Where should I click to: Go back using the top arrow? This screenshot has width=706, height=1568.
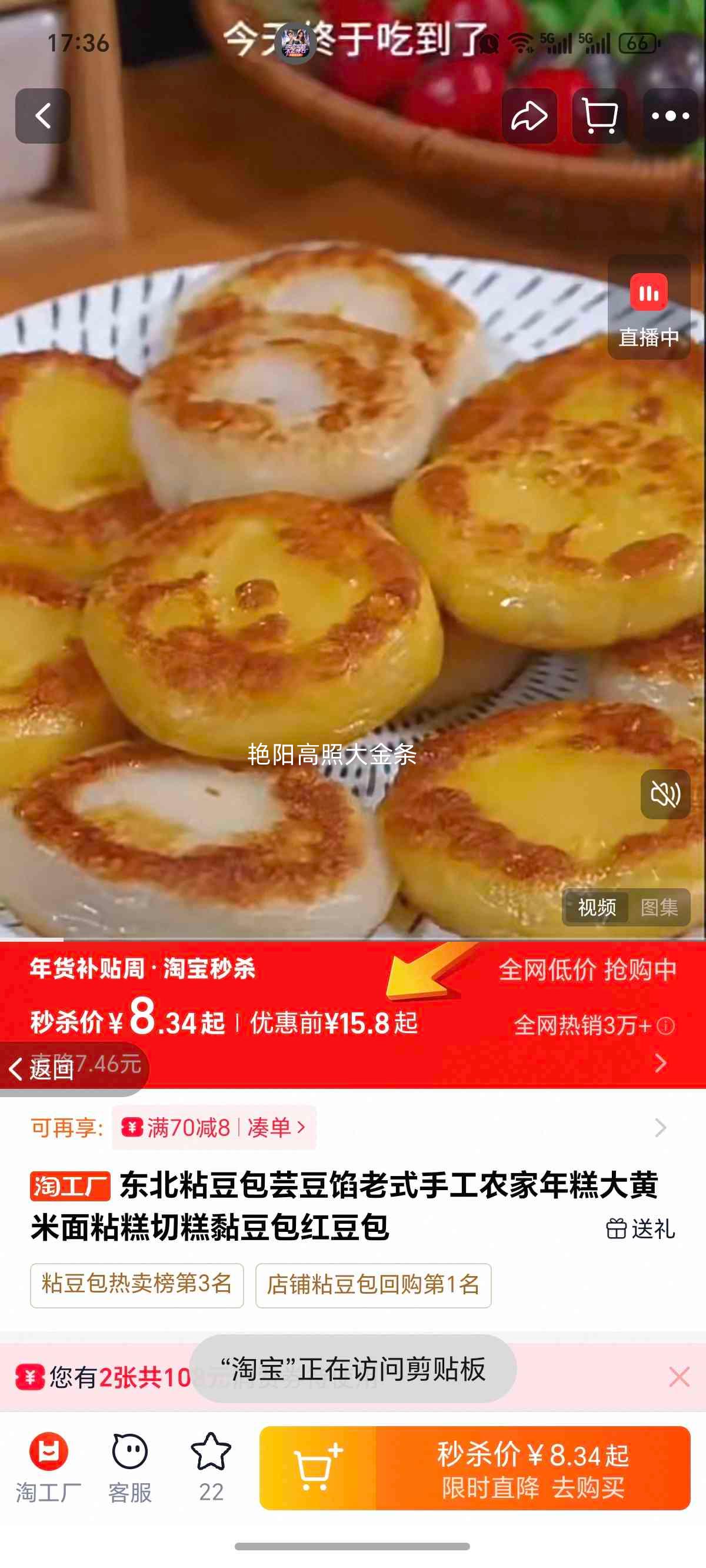tap(42, 115)
